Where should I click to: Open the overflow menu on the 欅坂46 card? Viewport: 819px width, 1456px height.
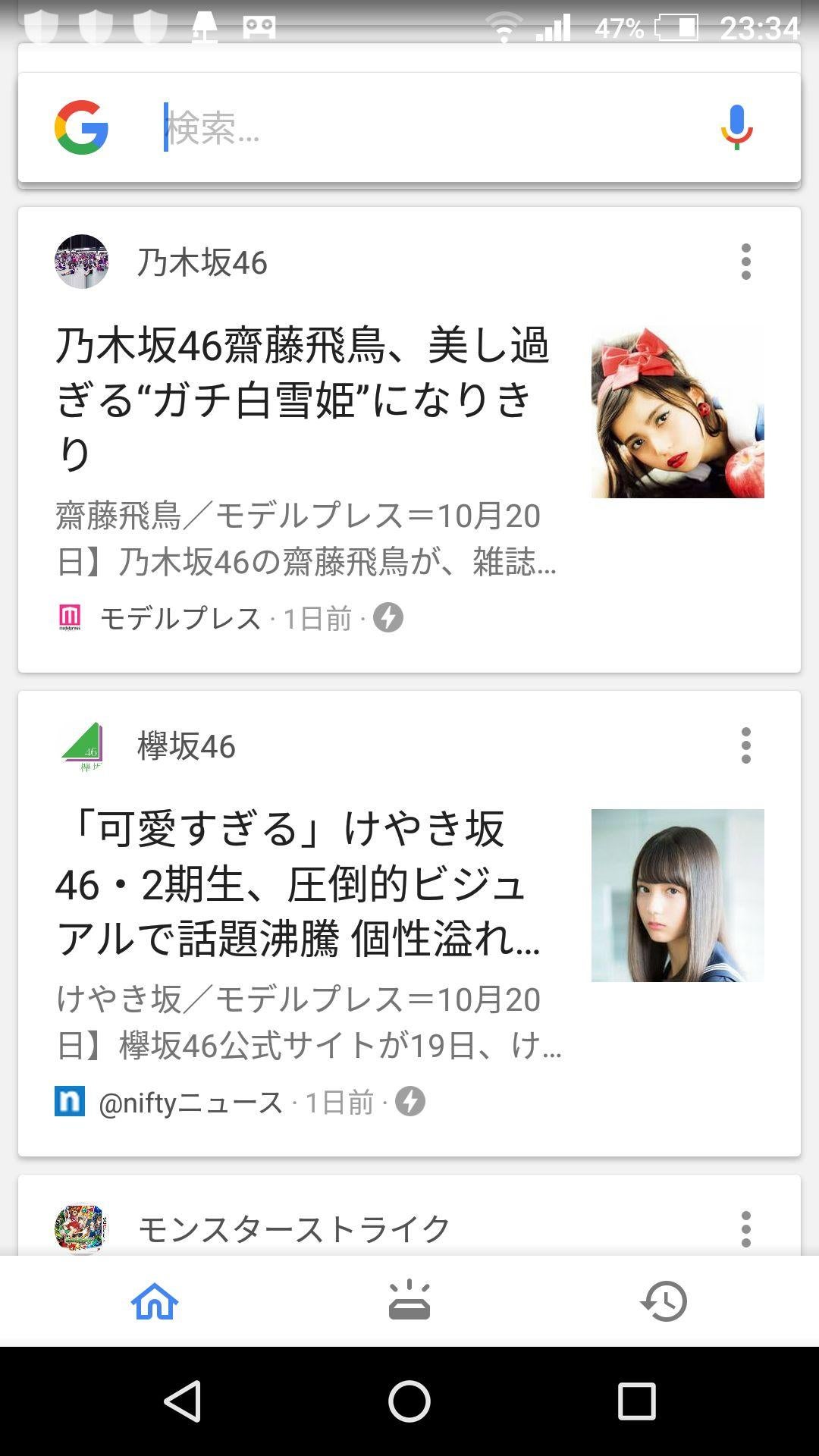click(746, 745)
